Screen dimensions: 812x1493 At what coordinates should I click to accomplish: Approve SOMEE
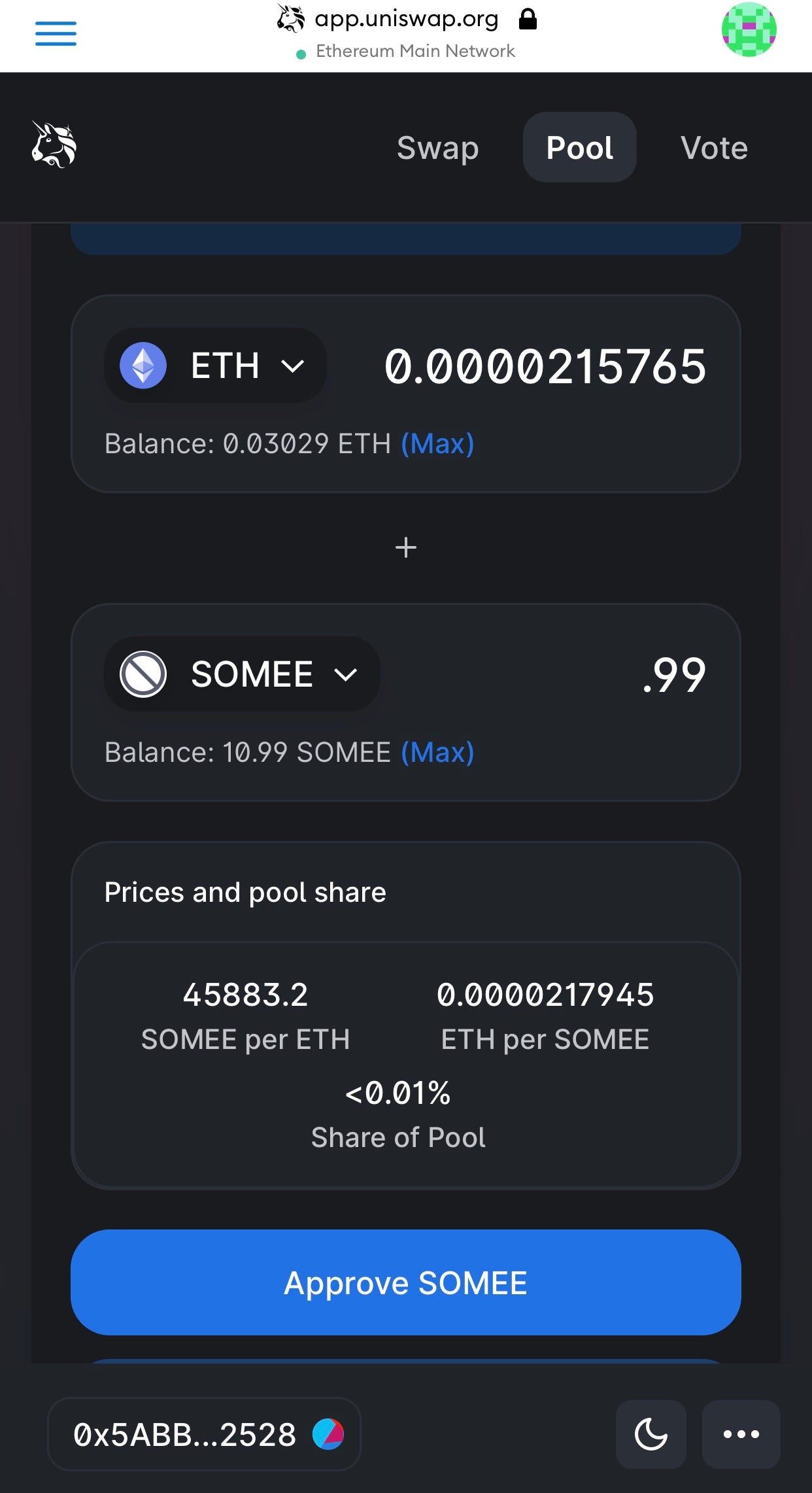pos(405,1282)
